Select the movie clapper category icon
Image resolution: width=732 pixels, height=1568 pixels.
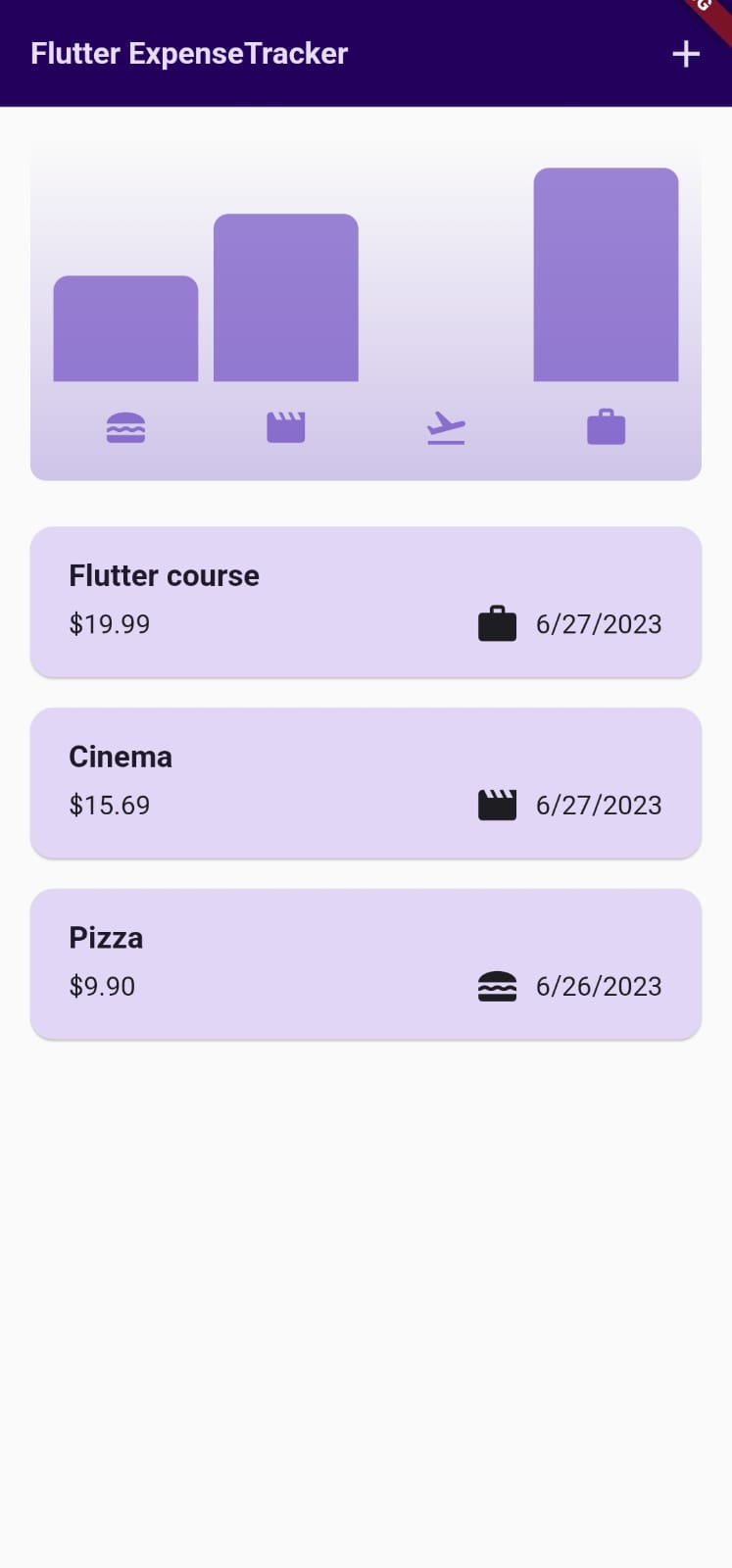pyautogui.click(x=285, y=425)
